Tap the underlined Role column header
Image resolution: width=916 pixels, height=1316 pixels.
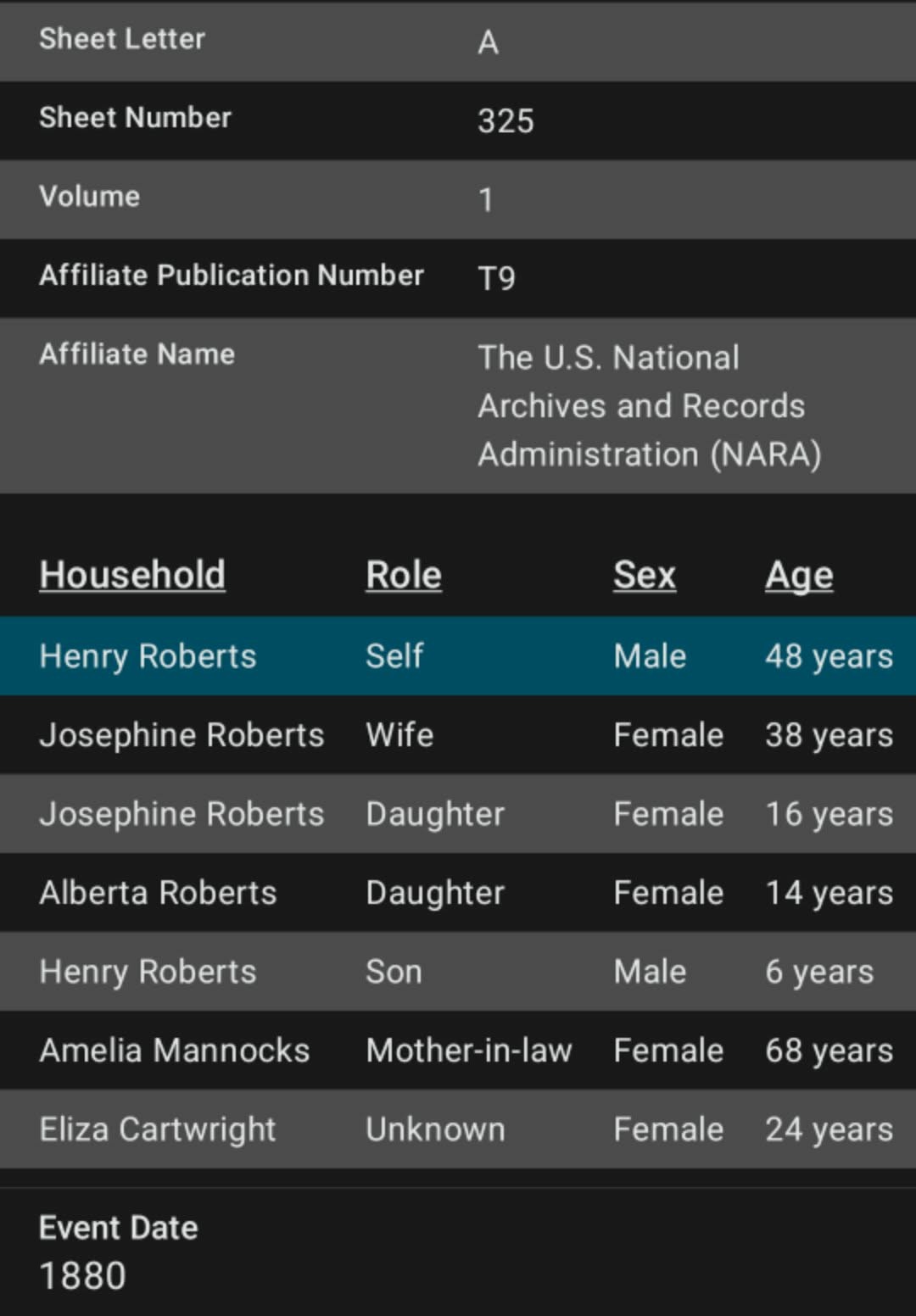click(x=403, y=575)
